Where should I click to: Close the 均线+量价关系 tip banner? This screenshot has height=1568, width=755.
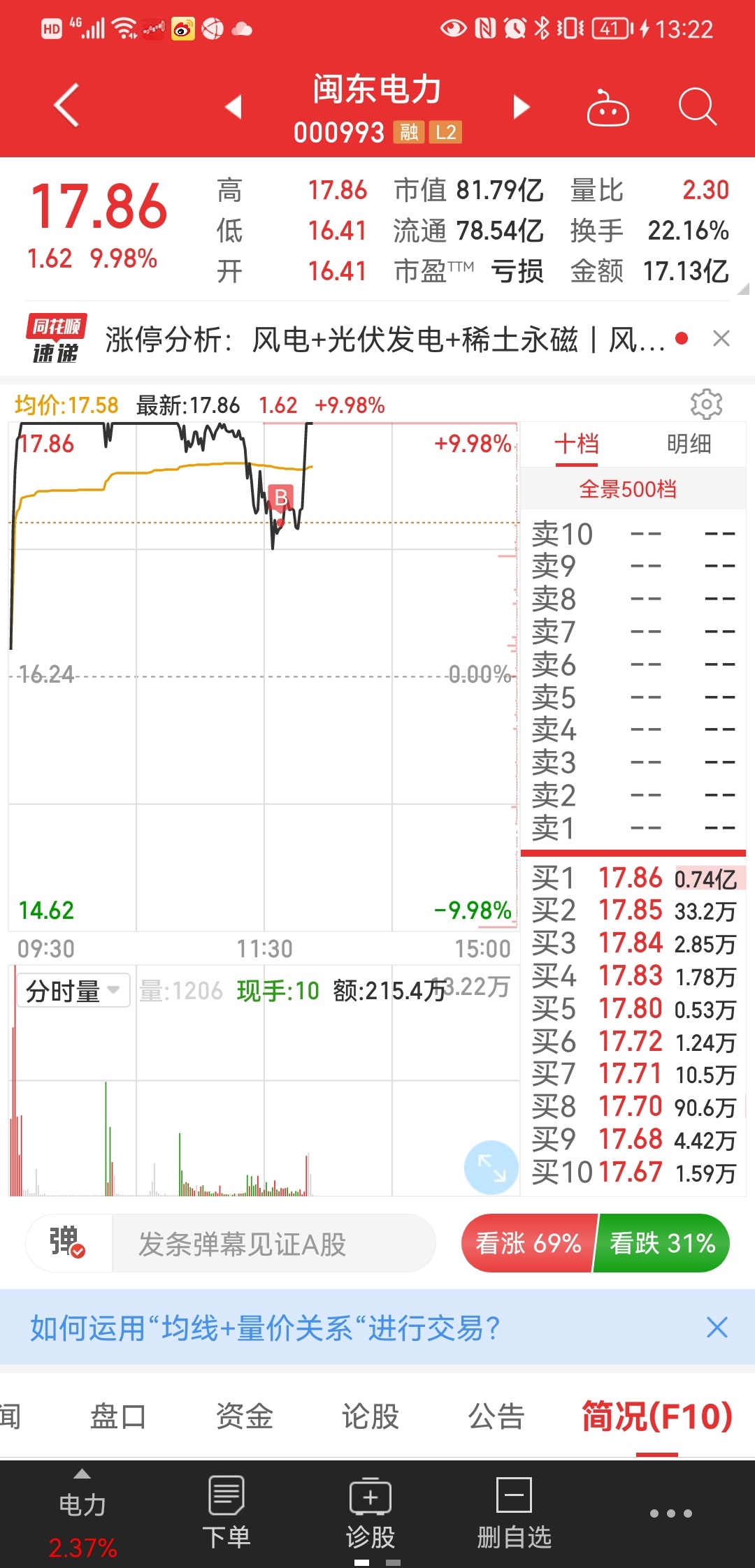coord(717,1327)
